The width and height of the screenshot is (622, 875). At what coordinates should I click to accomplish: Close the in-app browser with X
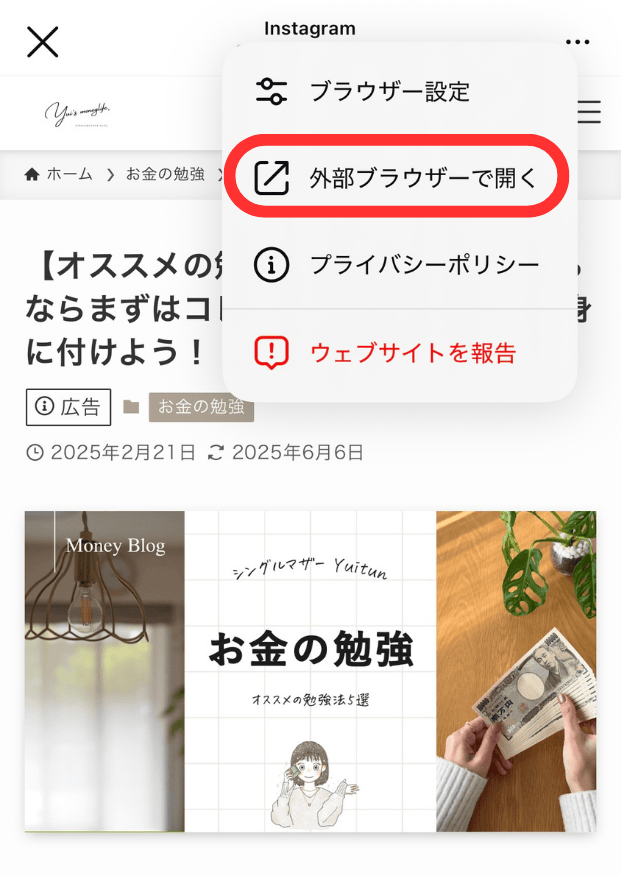click(42, 42)
